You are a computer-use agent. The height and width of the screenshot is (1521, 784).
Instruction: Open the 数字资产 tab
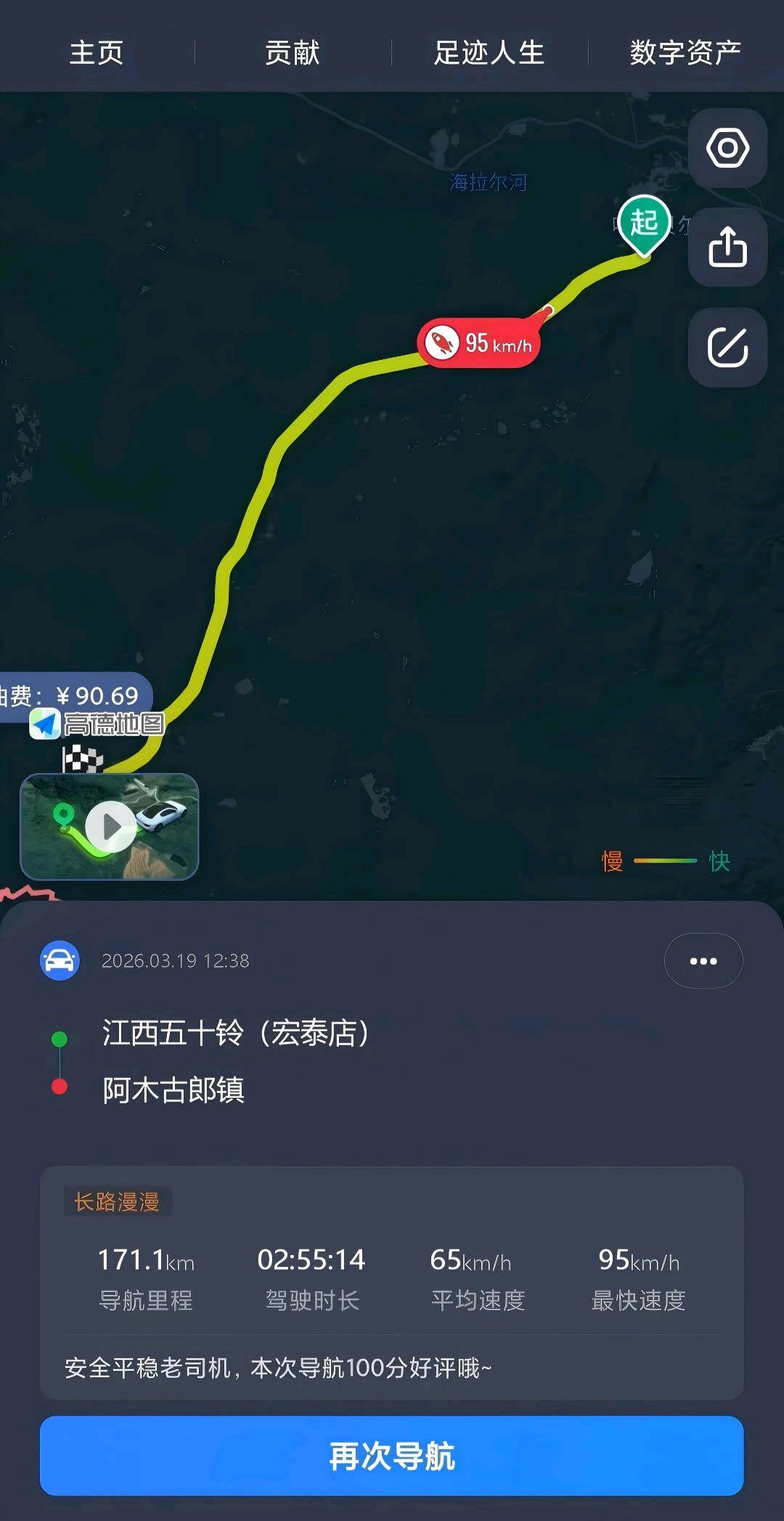685,52
